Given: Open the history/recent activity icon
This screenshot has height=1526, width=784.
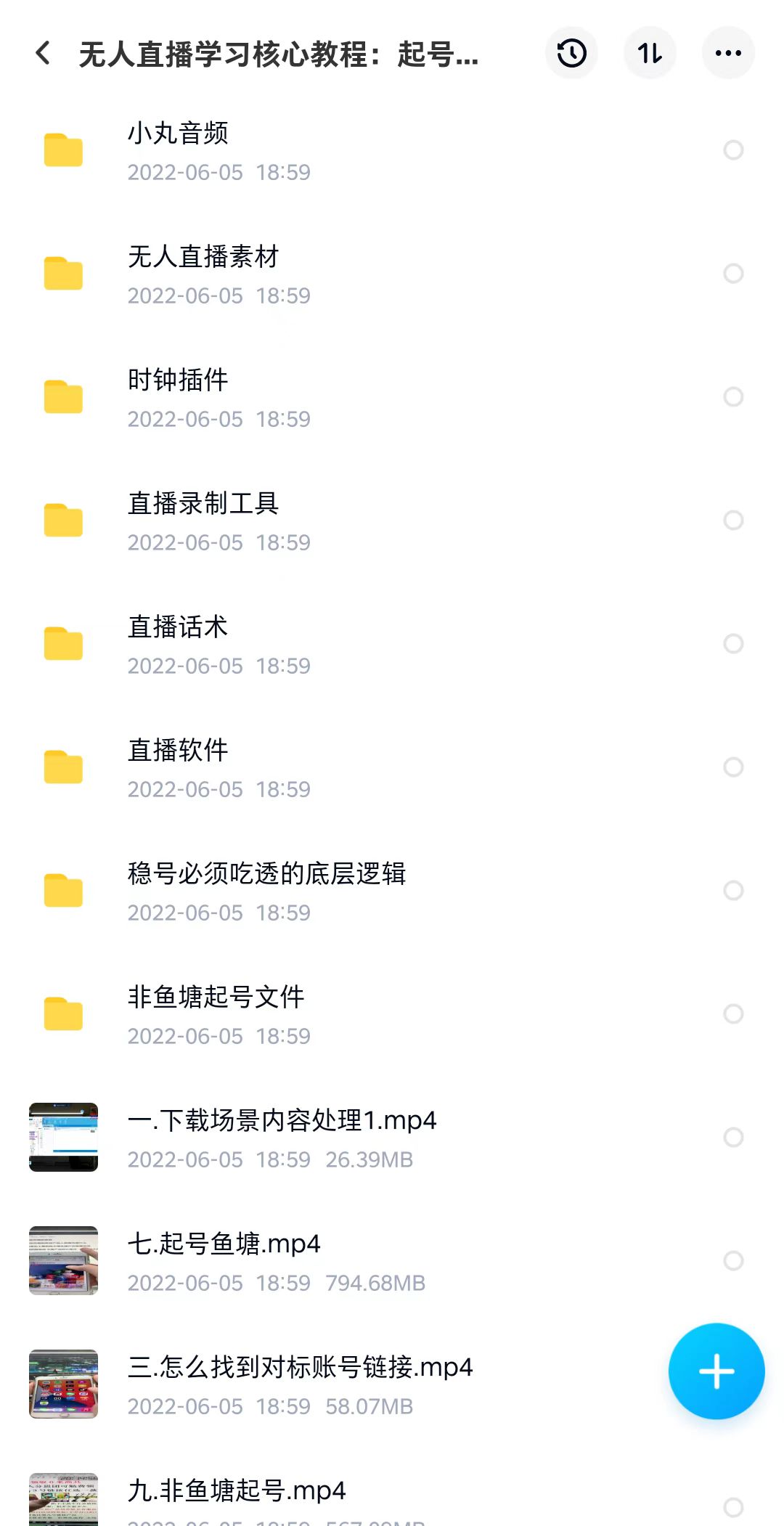Looking at the screenshot, I should 571,52.
